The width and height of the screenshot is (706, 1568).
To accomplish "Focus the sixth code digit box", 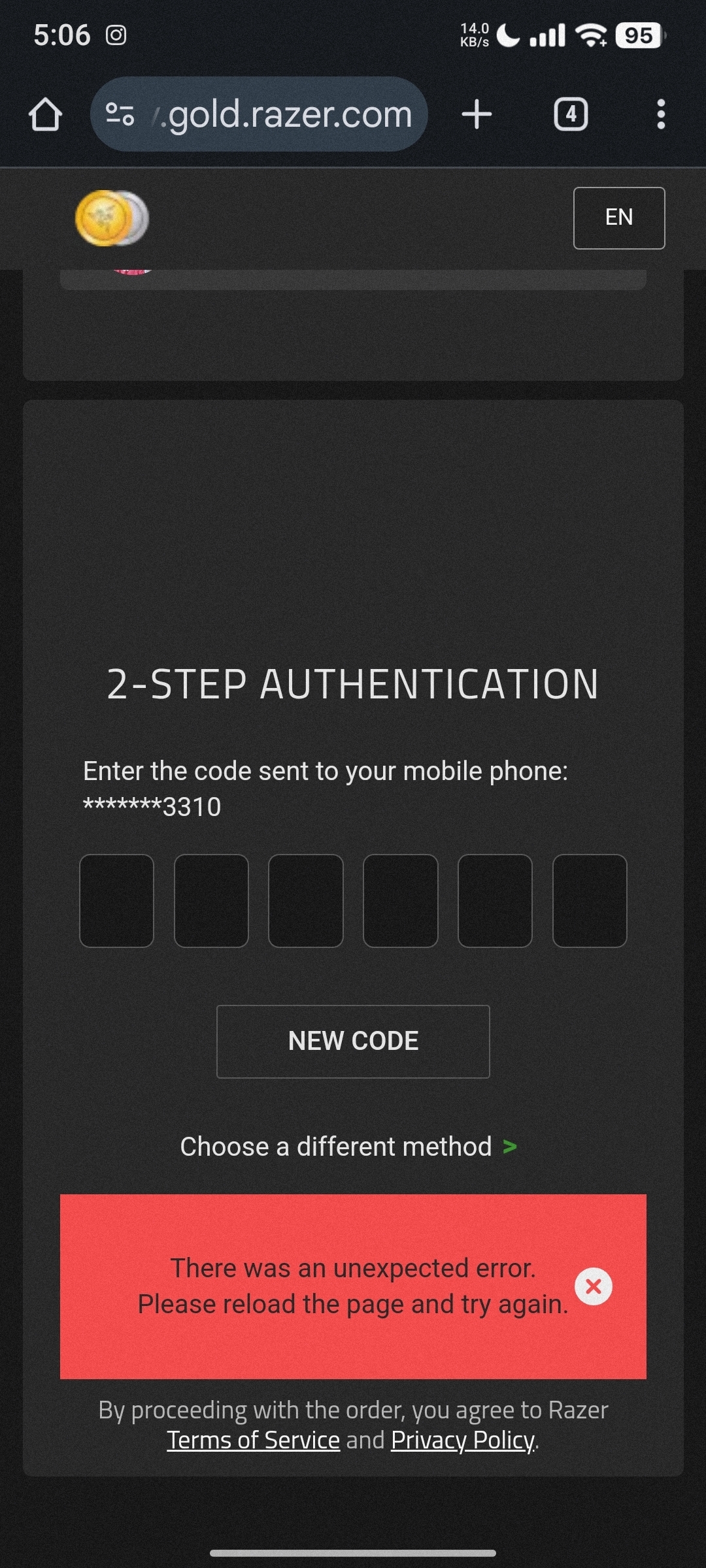I will pyautogui.click(x=590, y=900).
